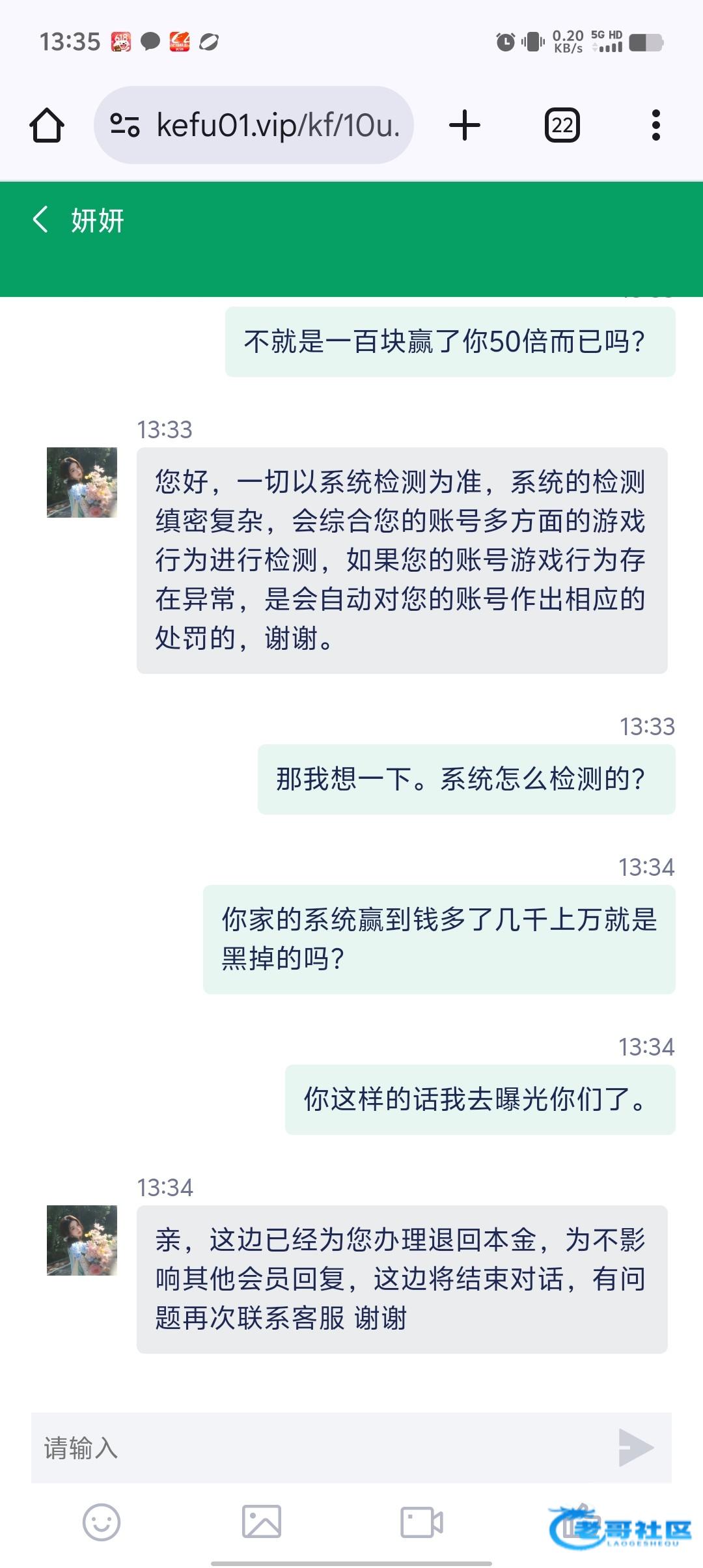Image resolution: width=703 pixels, height=1568 pixels.
Task: Open the browser overflow menu
Action: click(655, 125)
